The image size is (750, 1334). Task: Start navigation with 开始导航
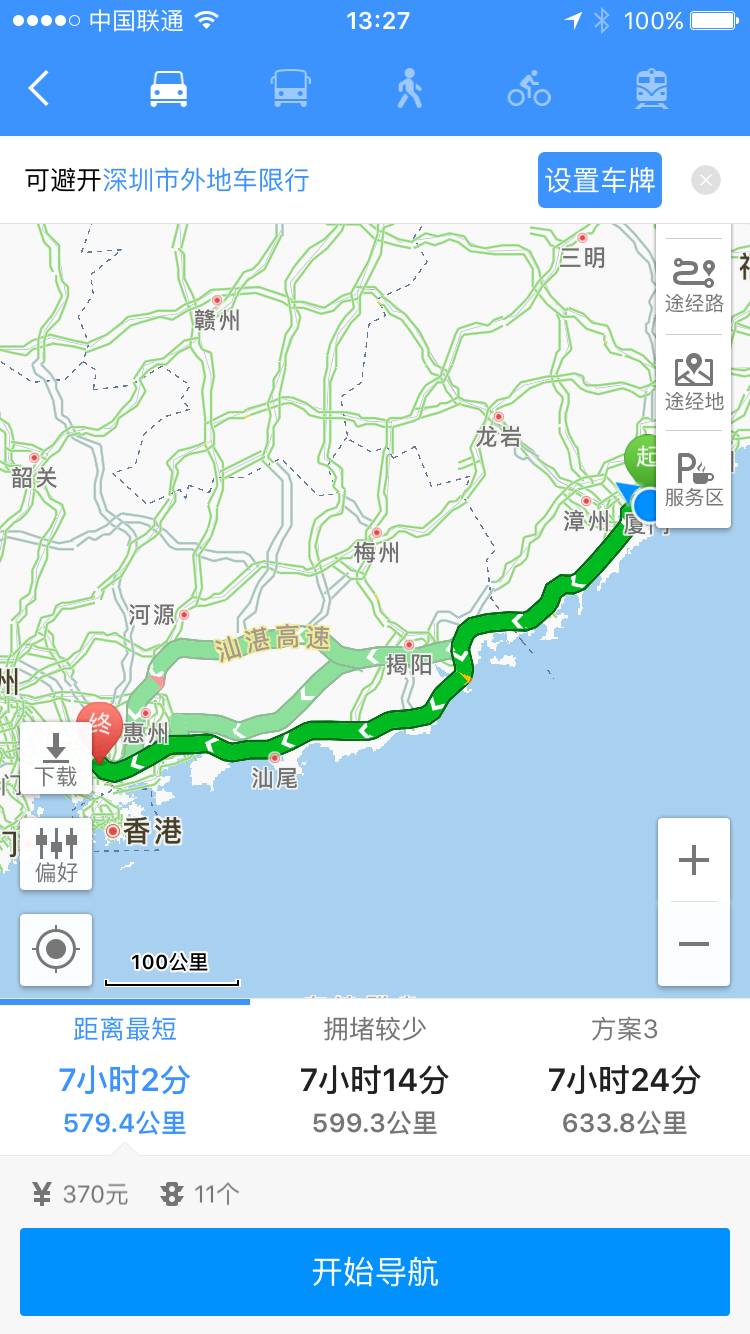click(375, 1272)
